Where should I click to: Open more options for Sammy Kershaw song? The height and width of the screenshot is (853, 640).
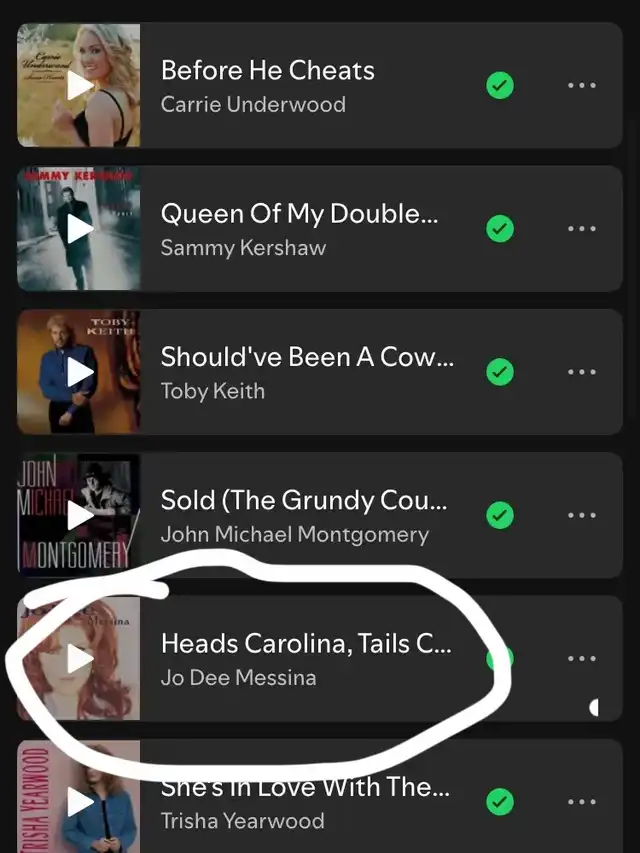(581, 229)
